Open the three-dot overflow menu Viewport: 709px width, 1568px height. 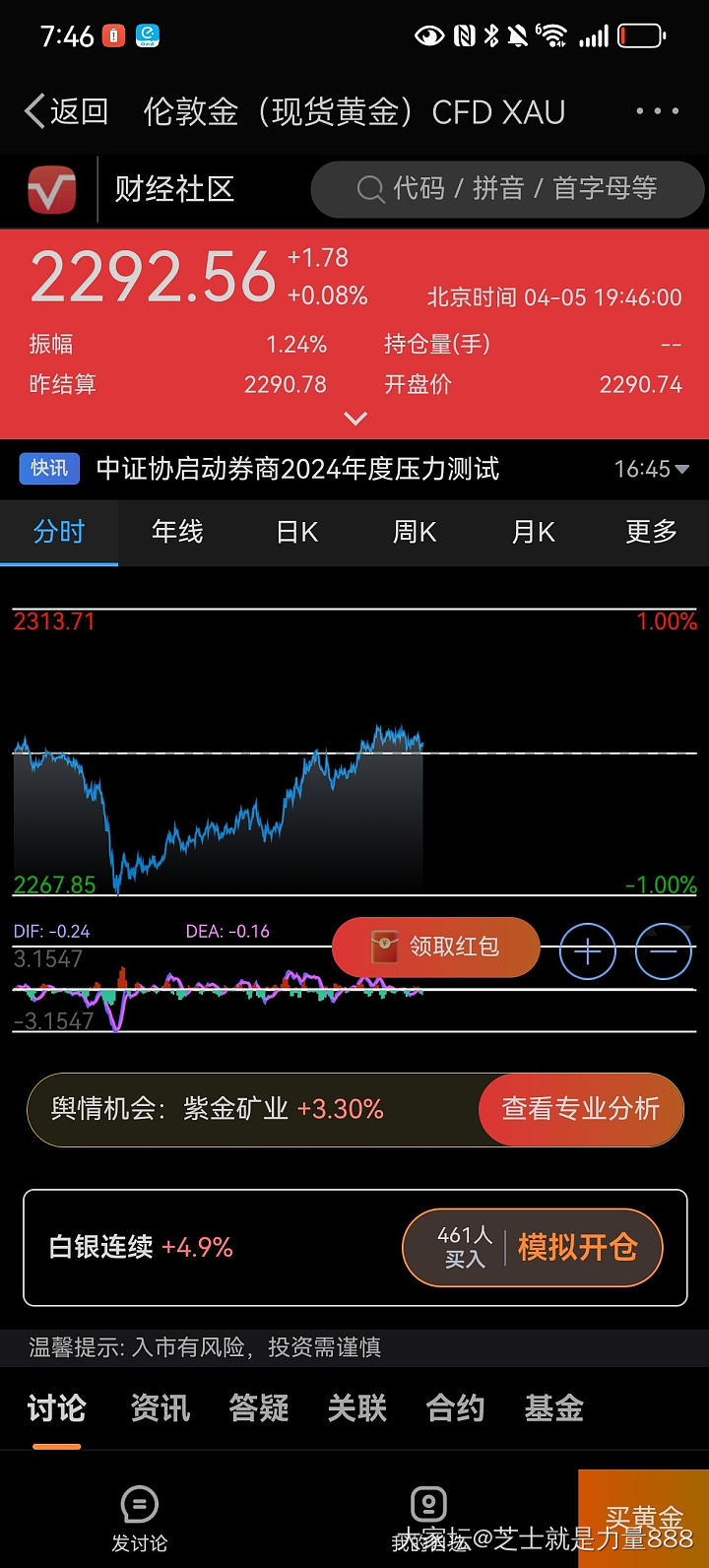click(x=657, y=111)
